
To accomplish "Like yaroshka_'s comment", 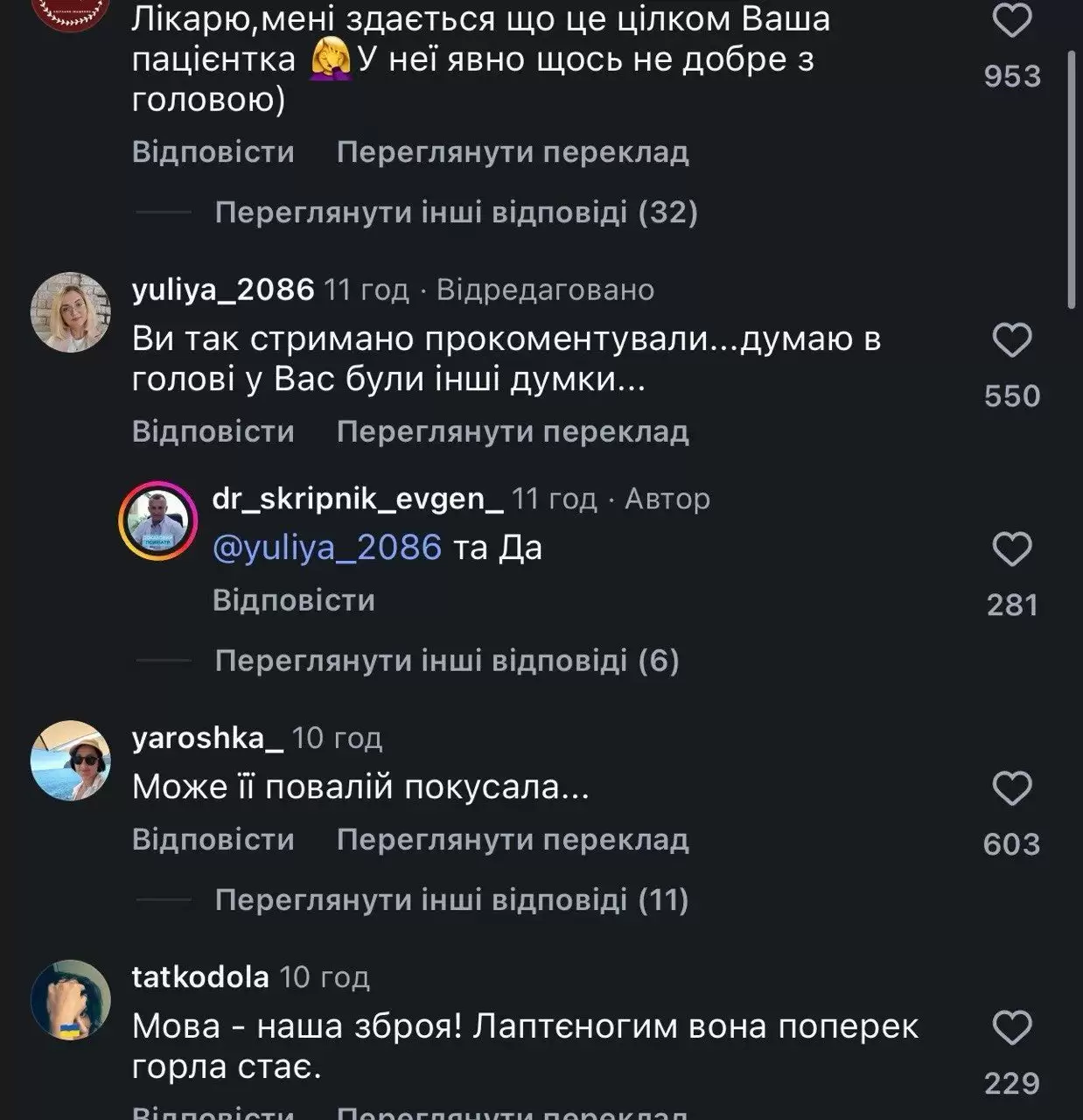I will coord(1012,789).
